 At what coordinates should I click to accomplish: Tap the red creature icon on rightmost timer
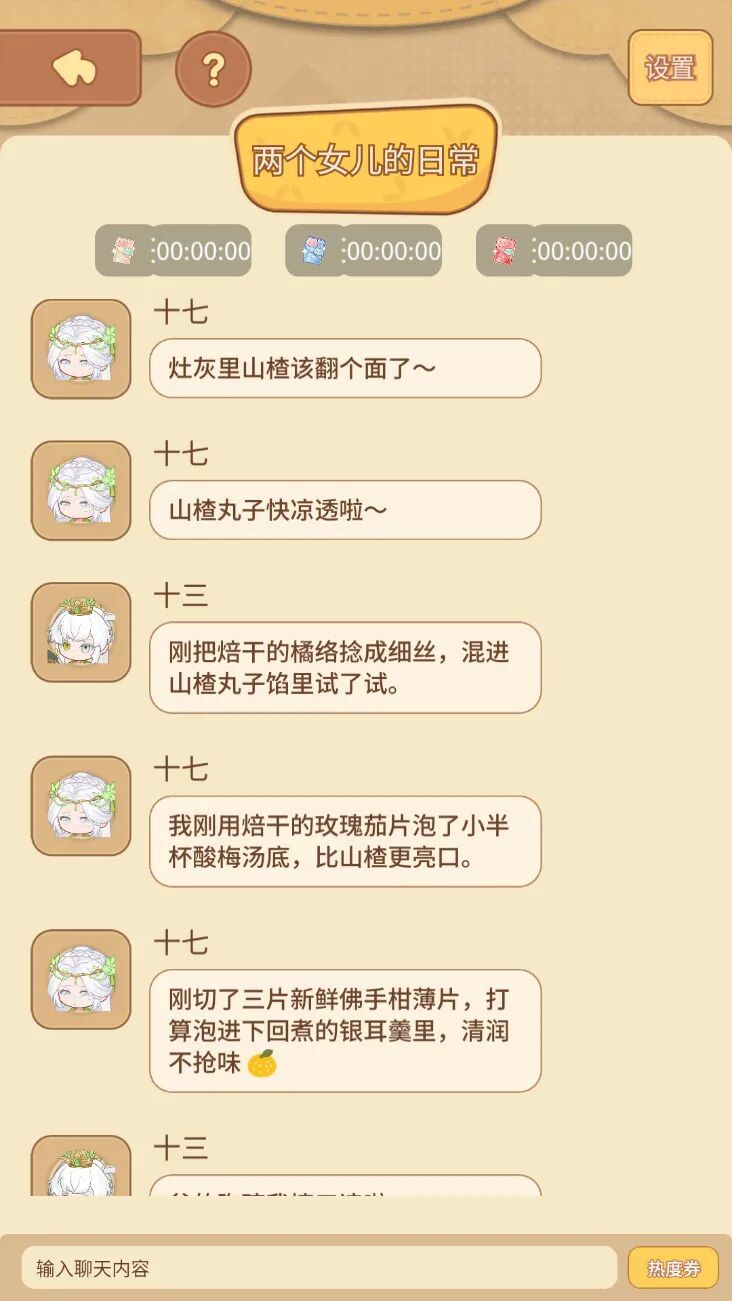point(507,251)
